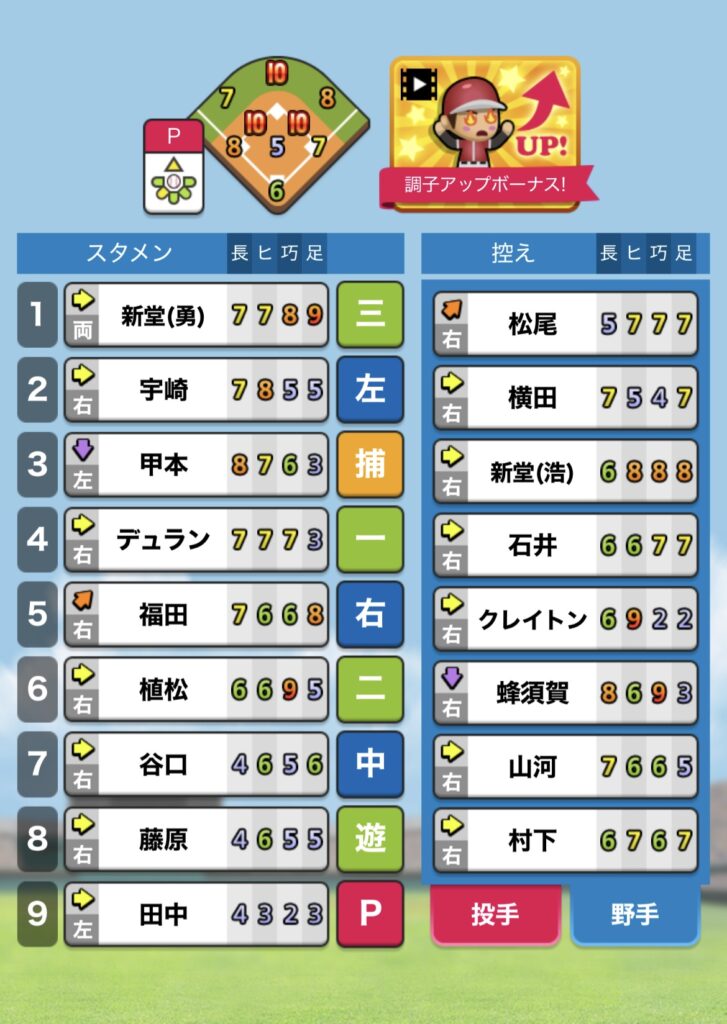Tap starter 谷口
The height and width of the screenshot is (1024, 727).
(196, 764)
